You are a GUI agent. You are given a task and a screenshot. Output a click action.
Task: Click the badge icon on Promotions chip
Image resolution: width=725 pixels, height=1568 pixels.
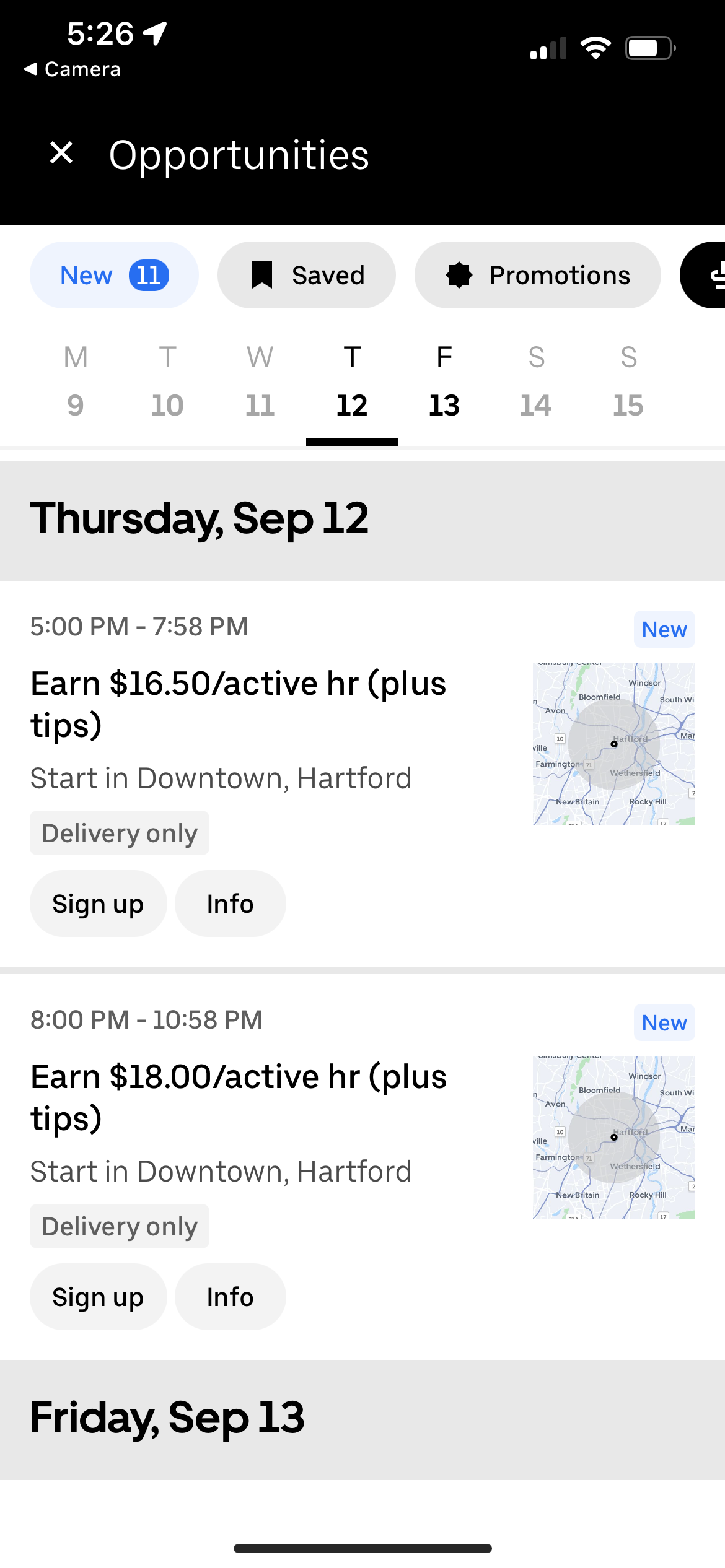click(x=459, y=274)
